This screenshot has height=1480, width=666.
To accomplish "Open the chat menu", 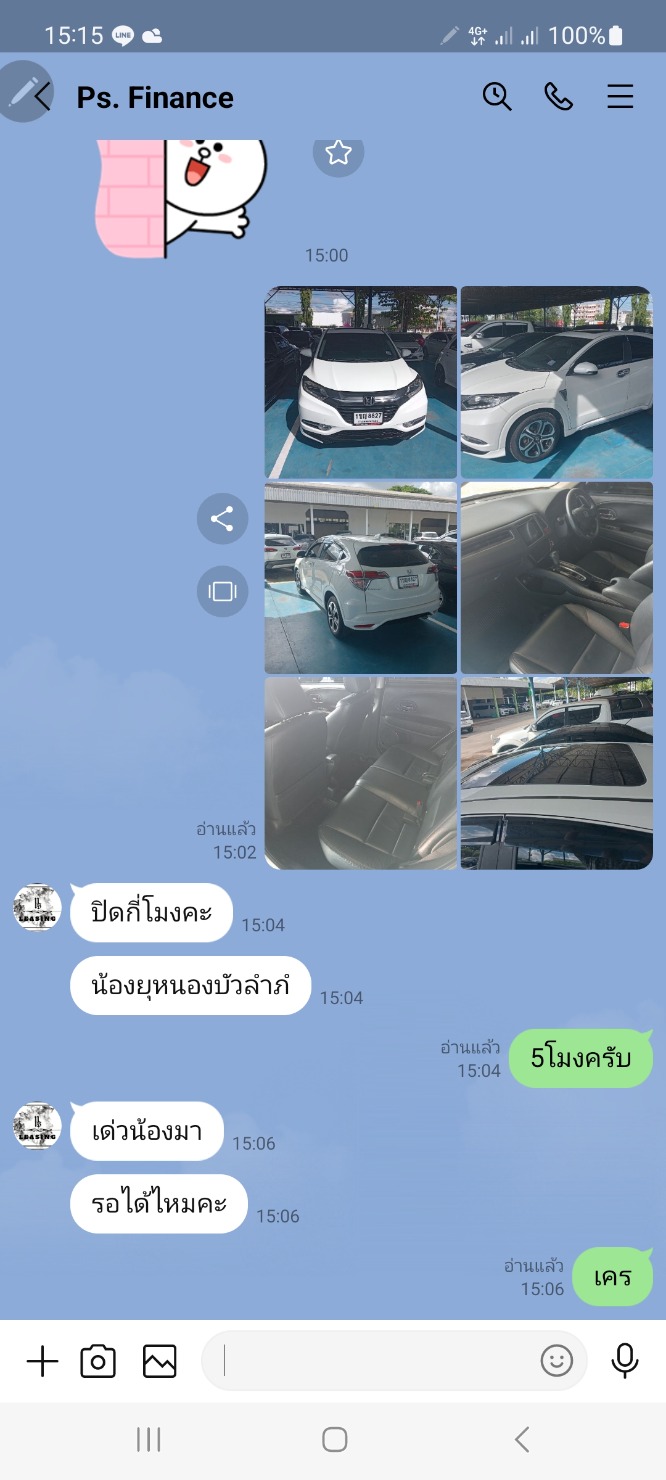I will tap(620, 96).
